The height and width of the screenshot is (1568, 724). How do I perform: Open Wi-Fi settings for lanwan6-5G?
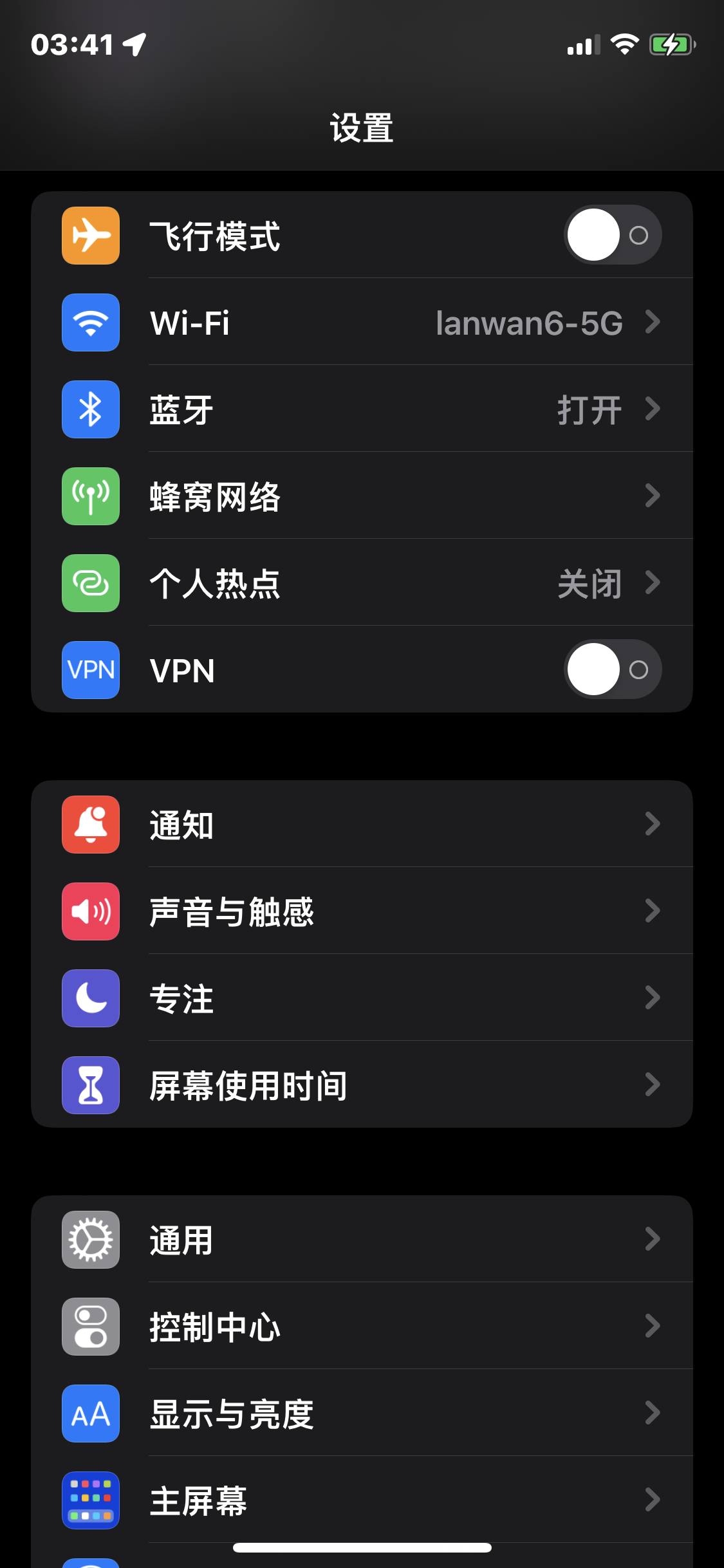(362, 322)
